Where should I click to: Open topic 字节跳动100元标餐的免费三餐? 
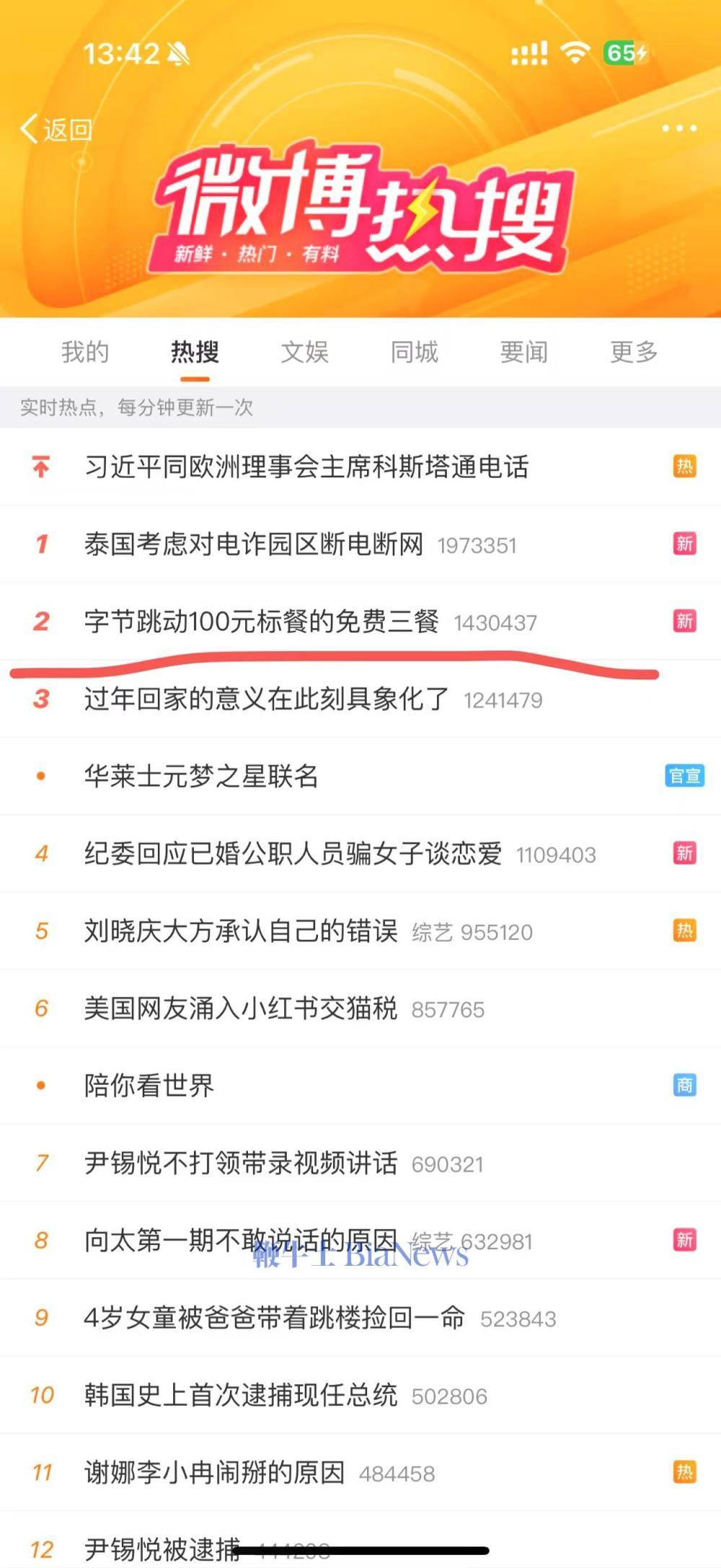[261, 621]
